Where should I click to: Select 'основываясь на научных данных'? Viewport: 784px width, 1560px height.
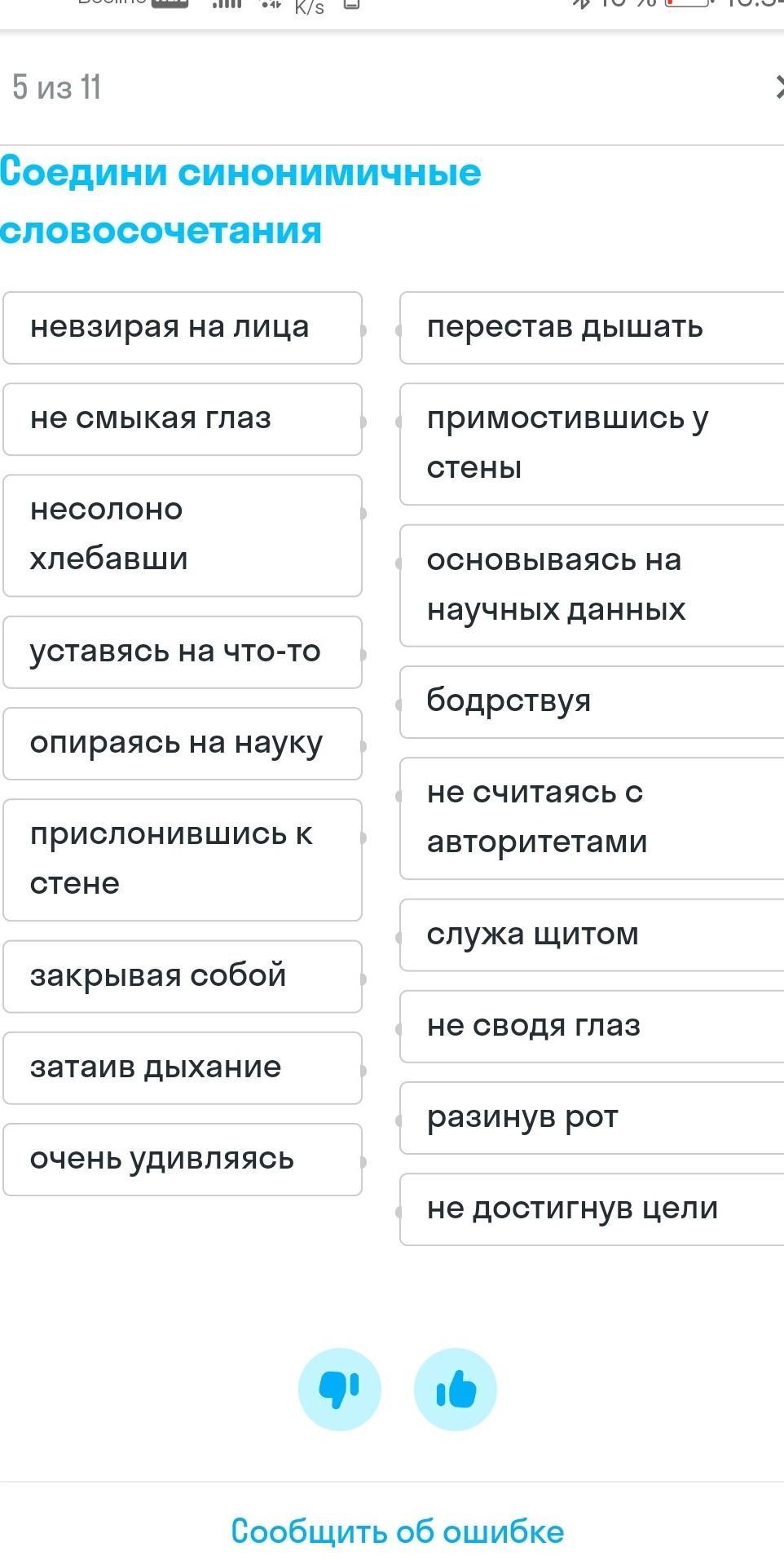[592, 586]
